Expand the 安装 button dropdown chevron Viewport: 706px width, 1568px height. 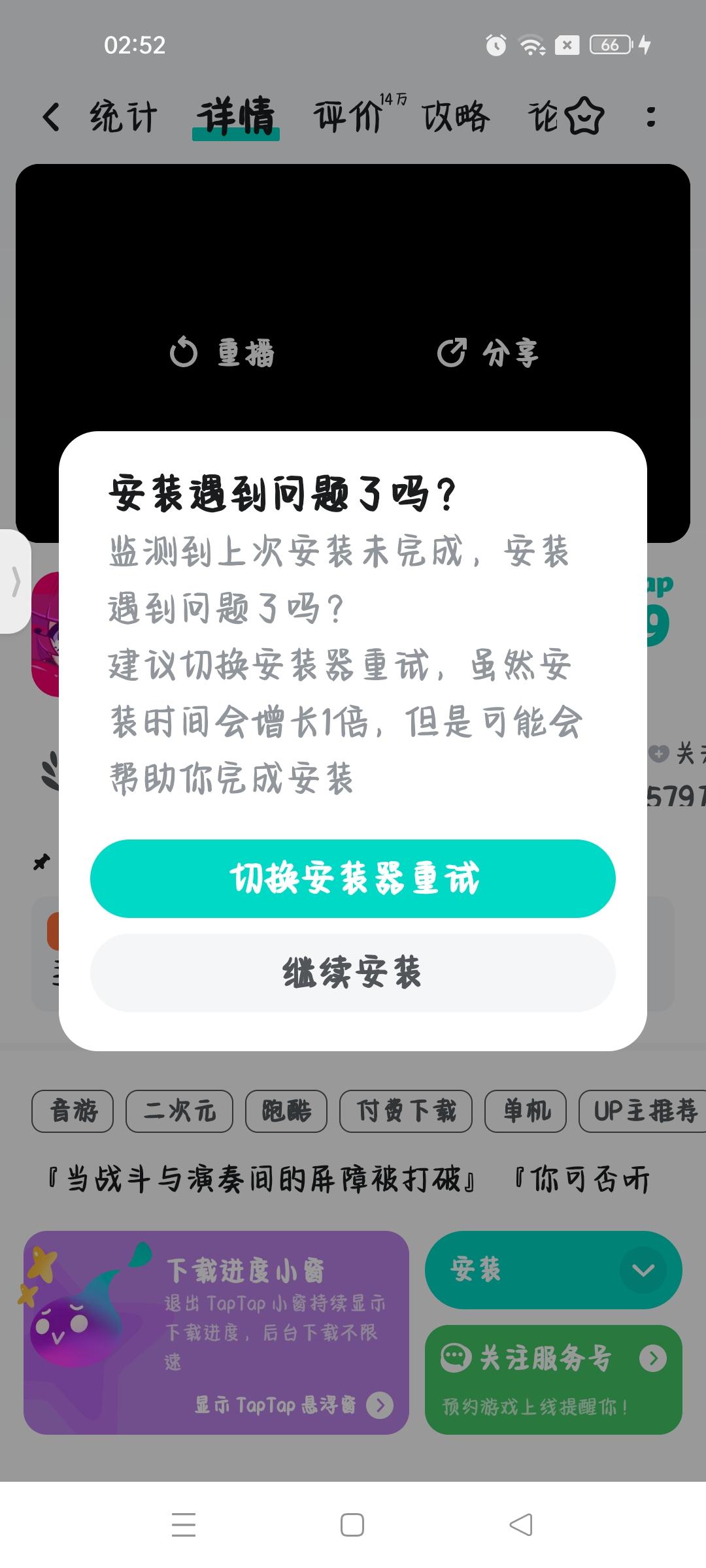(x=643, y=1269)
